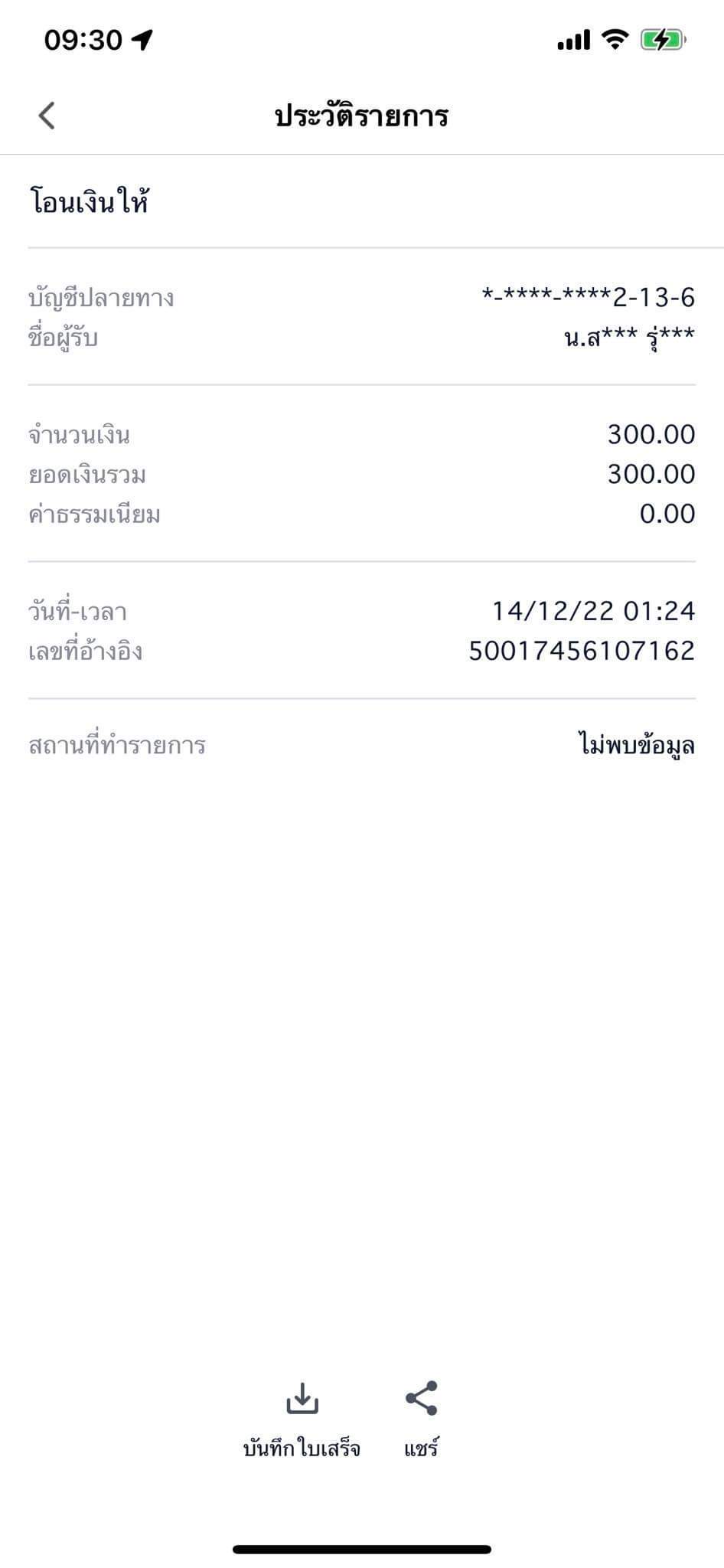Save the receipt with the บันทึกใบเสร็จ button
This screenshot has width=724, height=1568.
[302, 1420]
